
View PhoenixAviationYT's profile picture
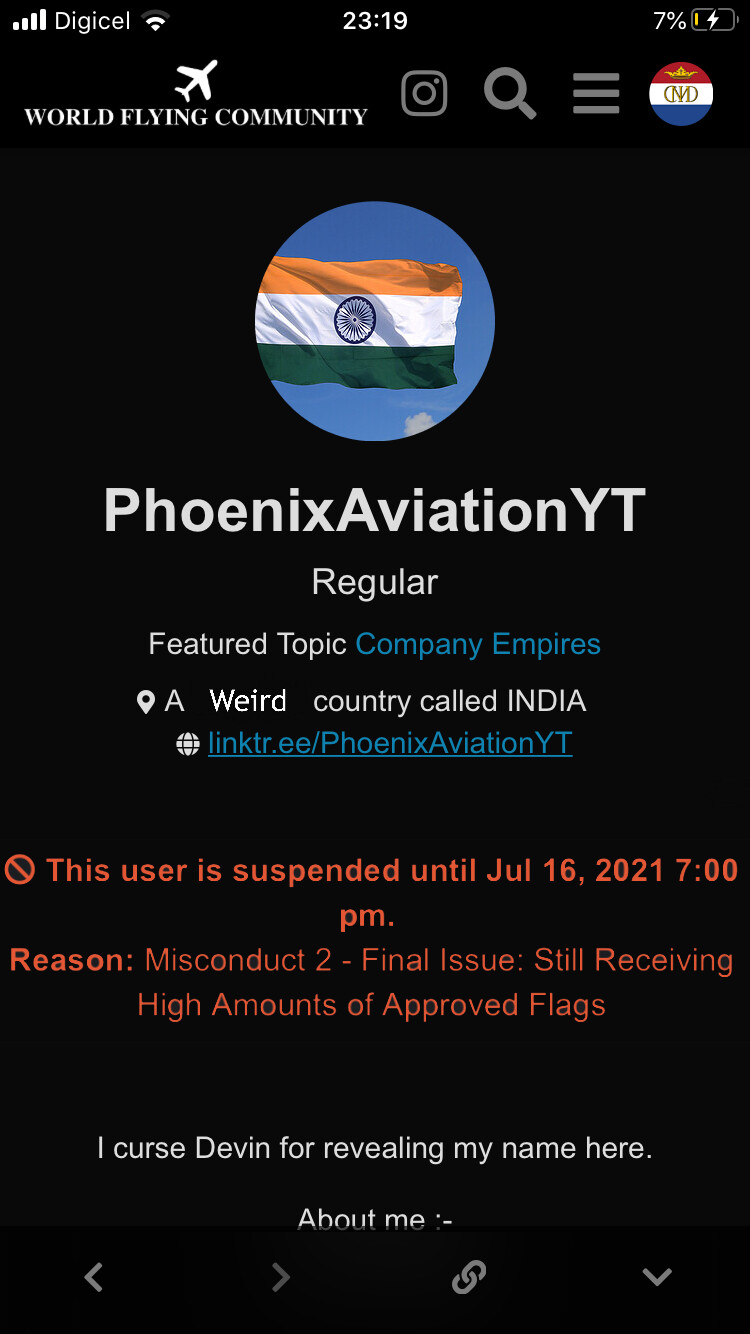(375, 321)
